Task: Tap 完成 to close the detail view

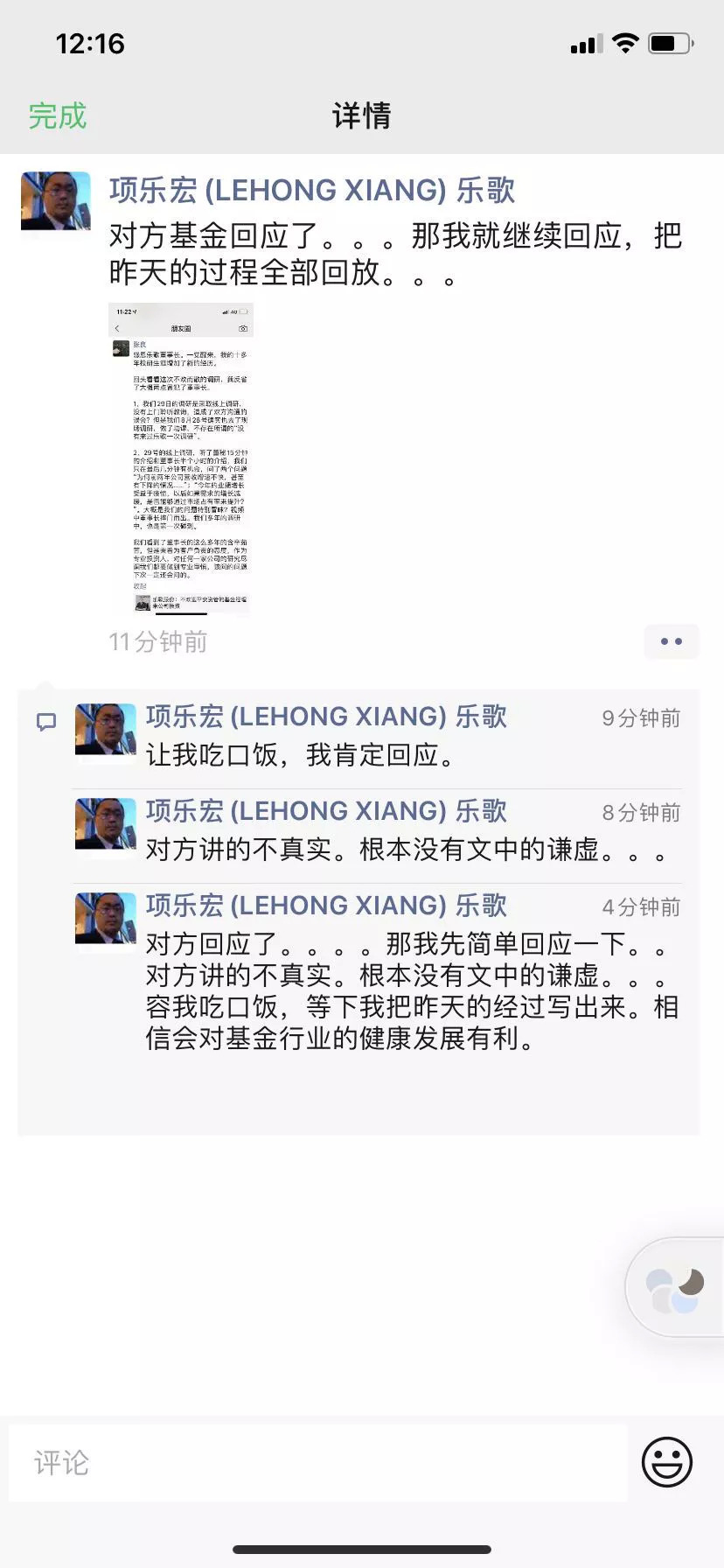Action: [58, 115]
